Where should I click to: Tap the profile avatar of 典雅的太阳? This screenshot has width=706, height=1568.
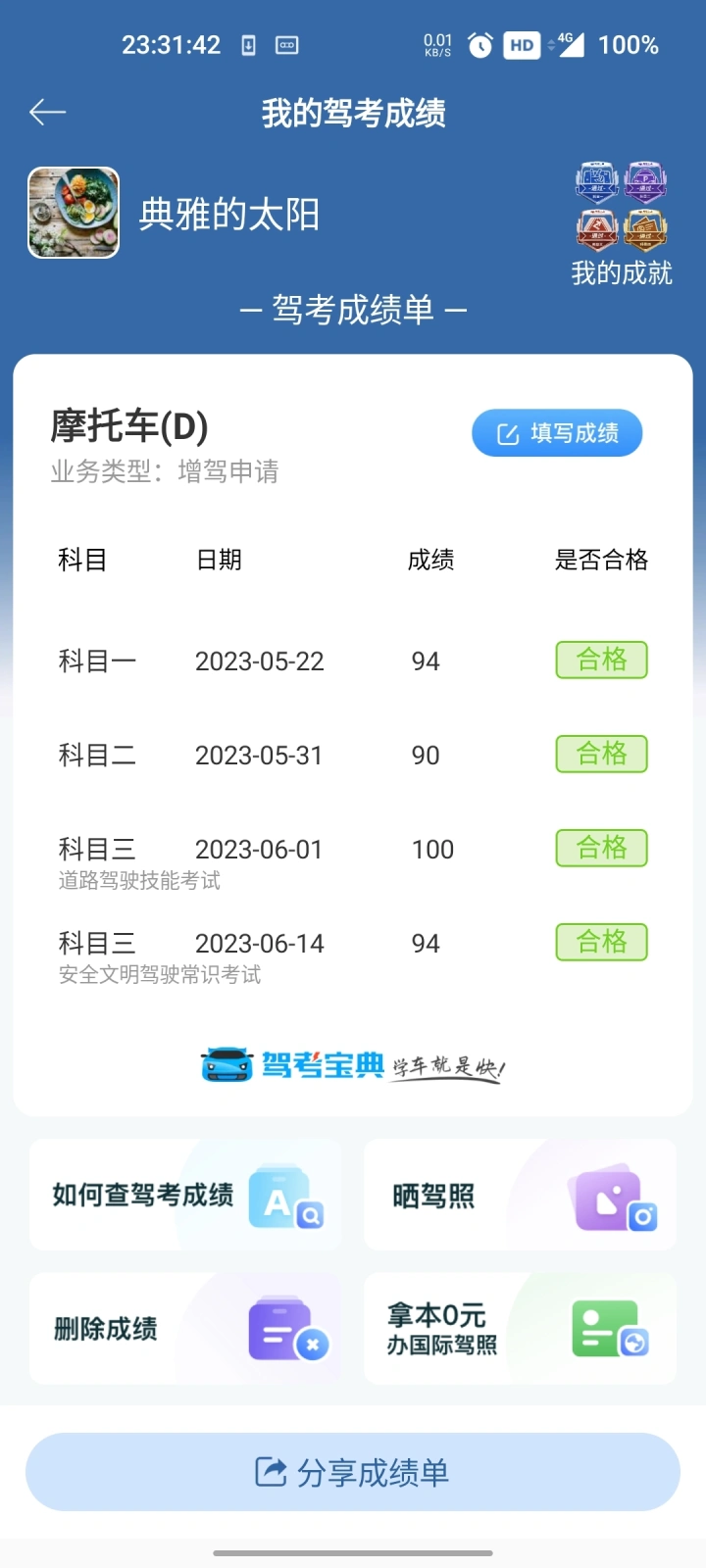74,213
